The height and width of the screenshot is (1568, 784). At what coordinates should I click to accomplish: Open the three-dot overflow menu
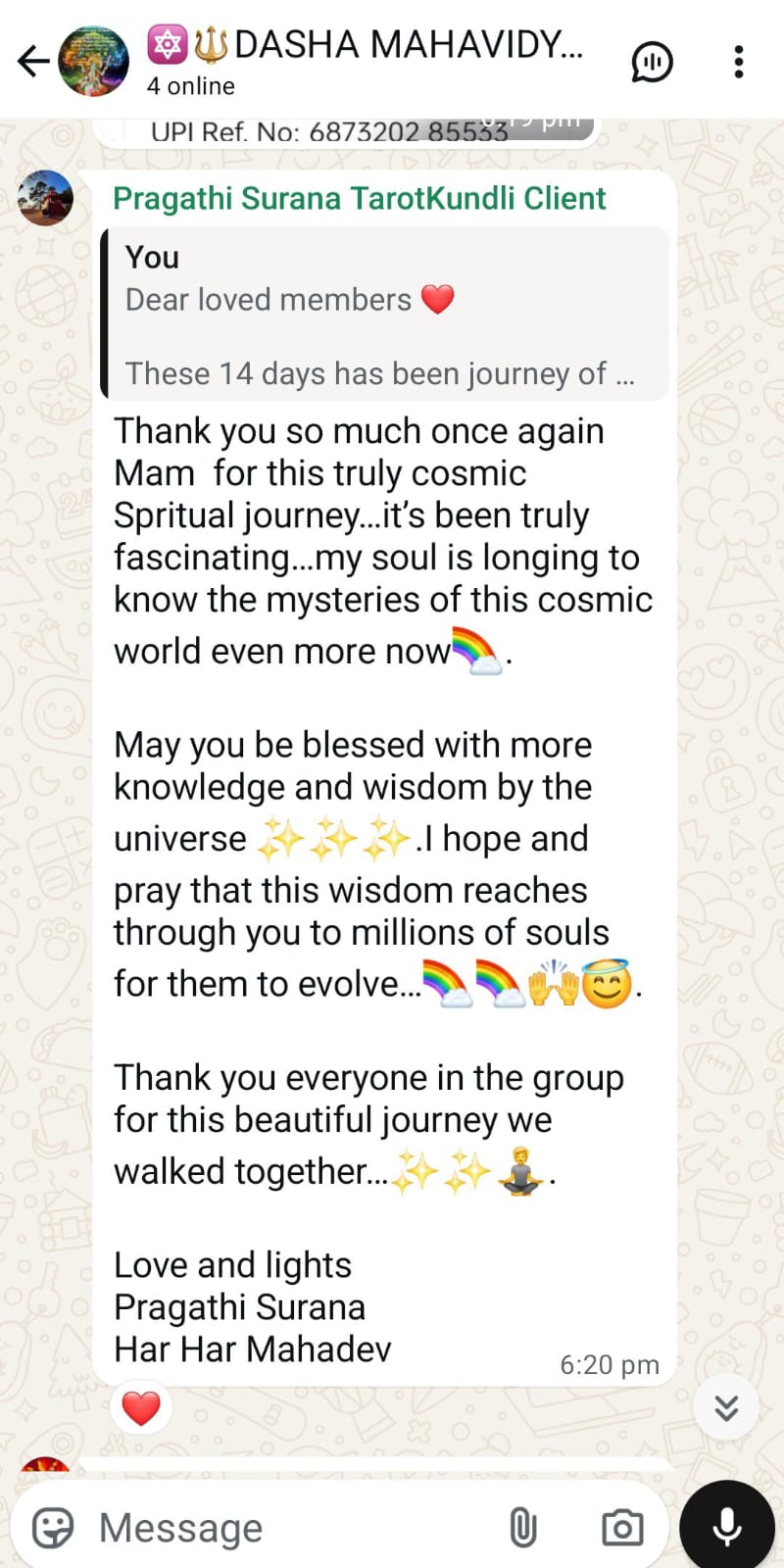[x=739, y=62]
